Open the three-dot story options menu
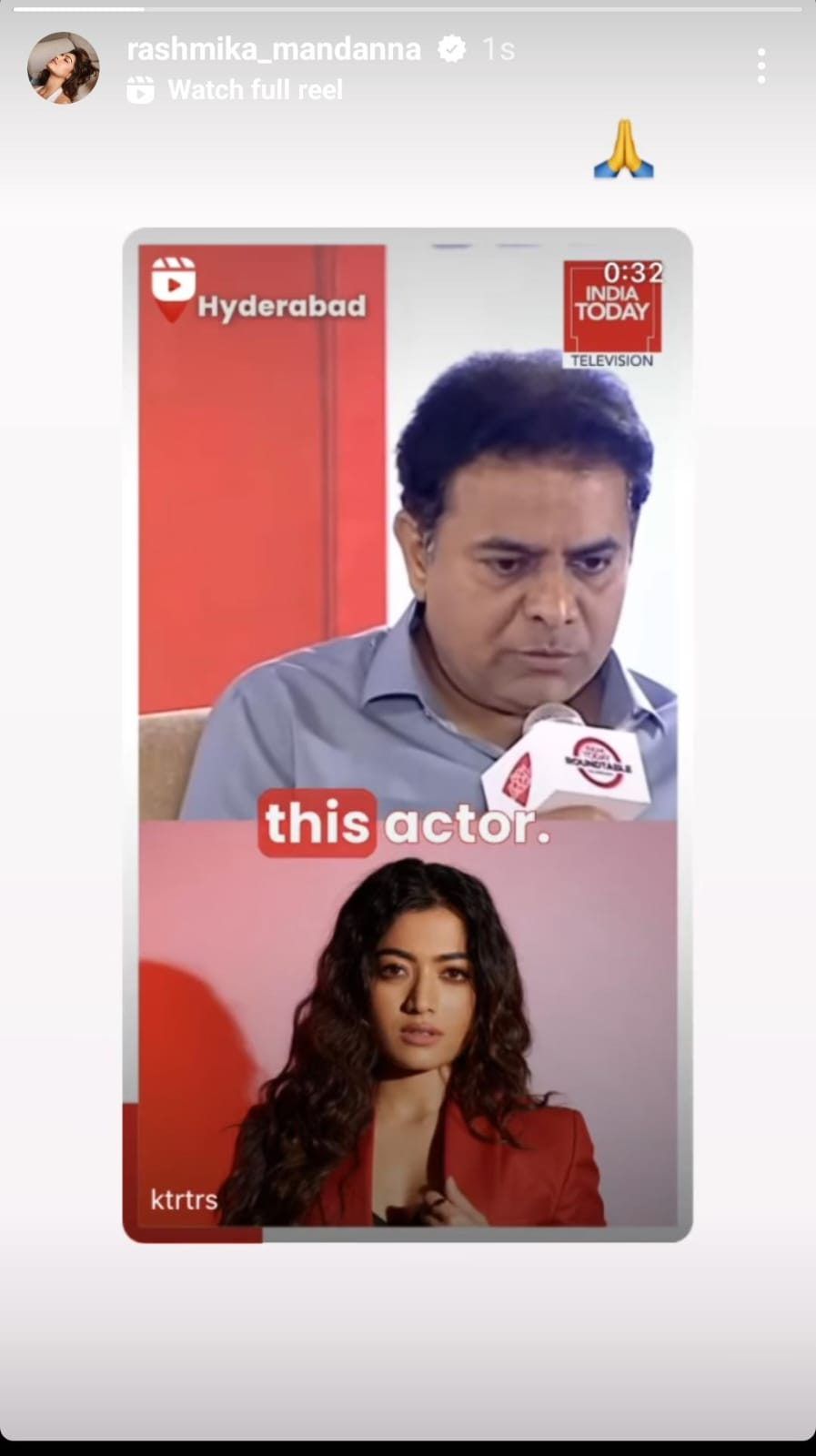This screenshot has height=1456, width=816. (x=761, y=66)
